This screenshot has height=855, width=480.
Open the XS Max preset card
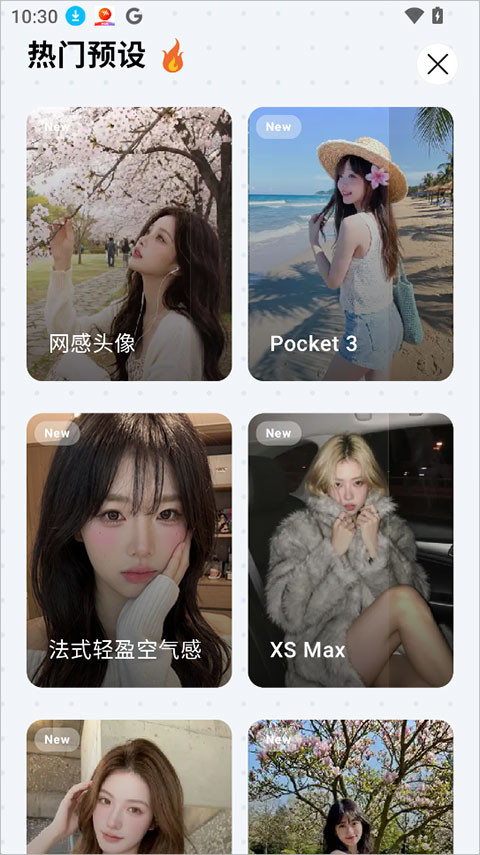click(351, 550)
